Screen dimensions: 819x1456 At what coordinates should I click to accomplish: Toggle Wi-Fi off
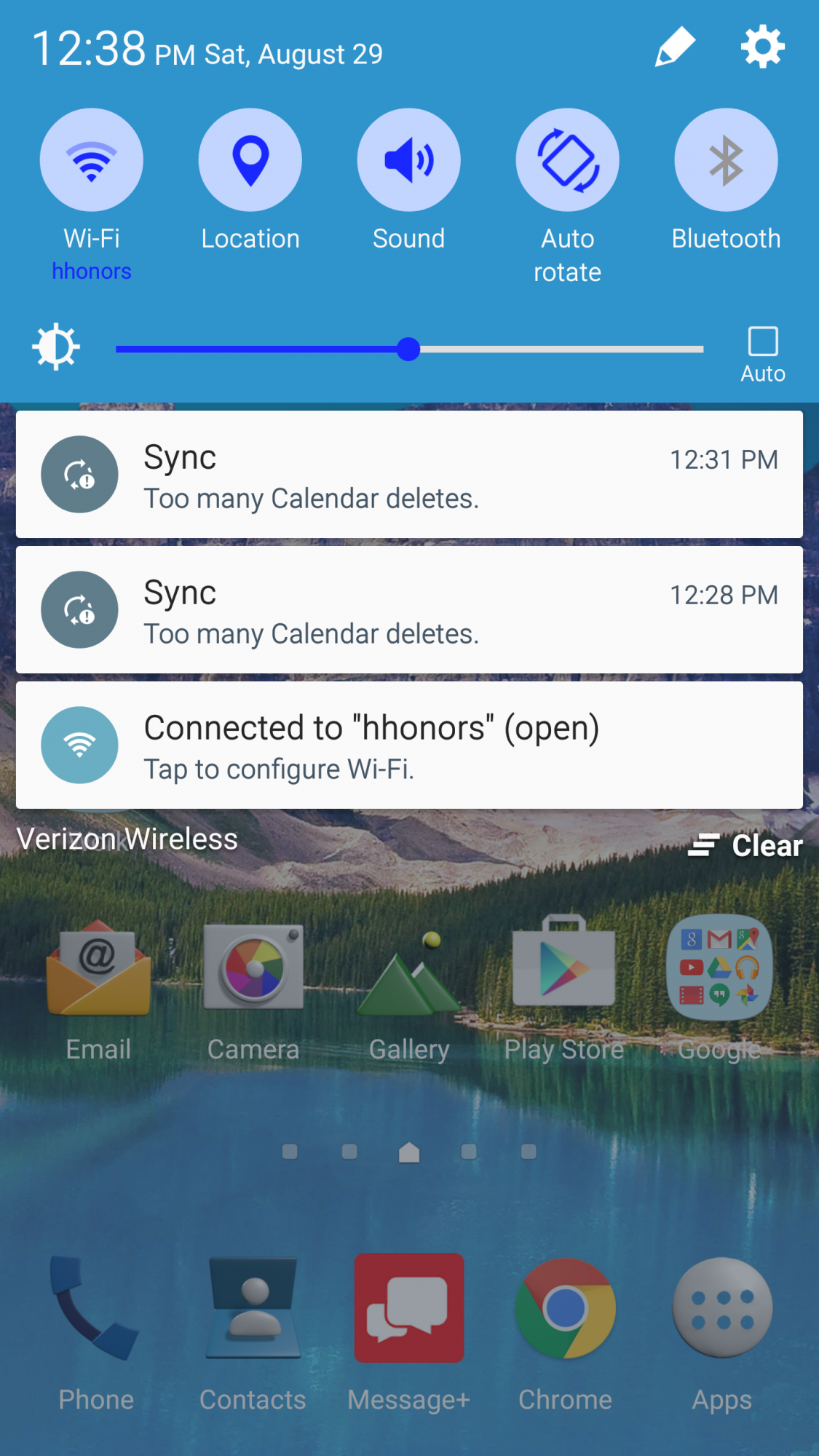tap(92, 160)
